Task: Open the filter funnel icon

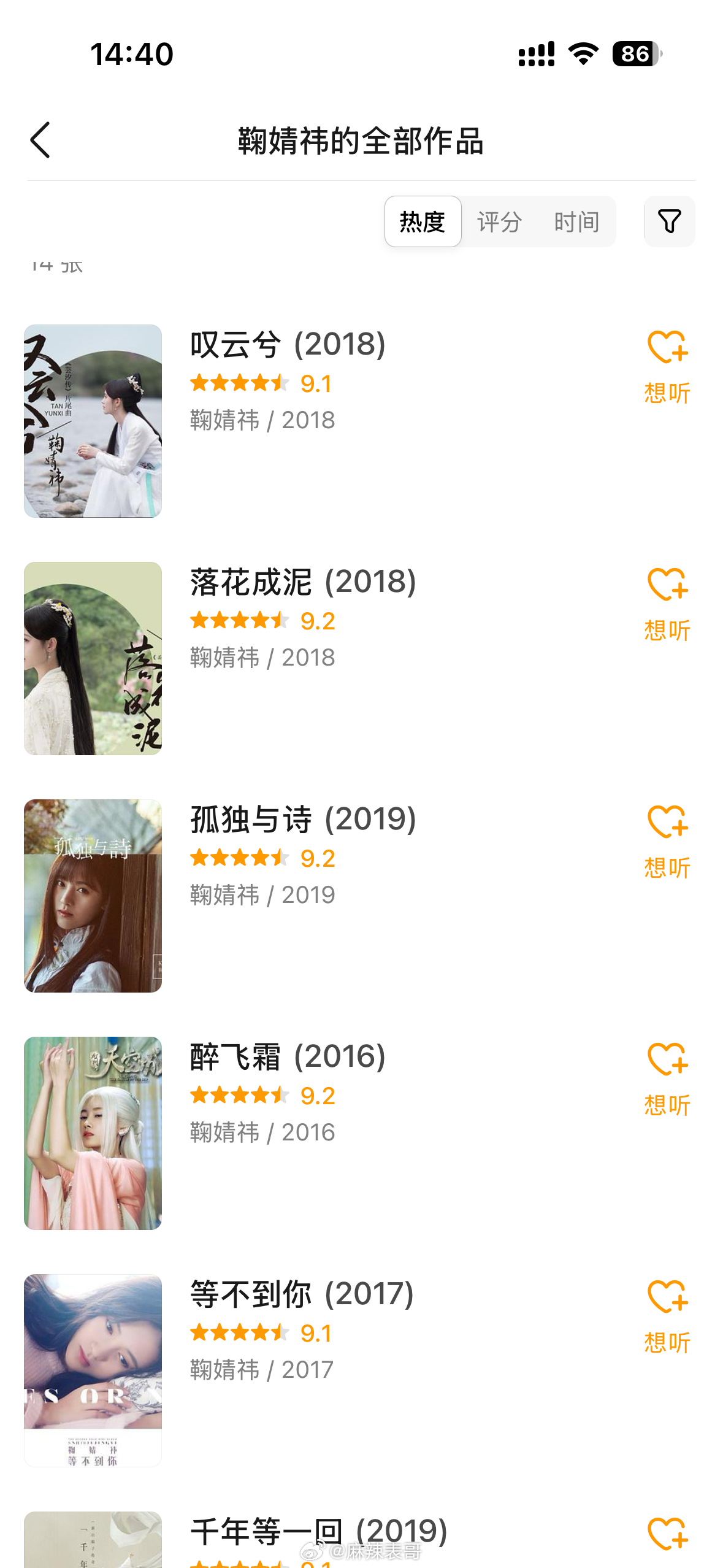Action: pos(669,221)
